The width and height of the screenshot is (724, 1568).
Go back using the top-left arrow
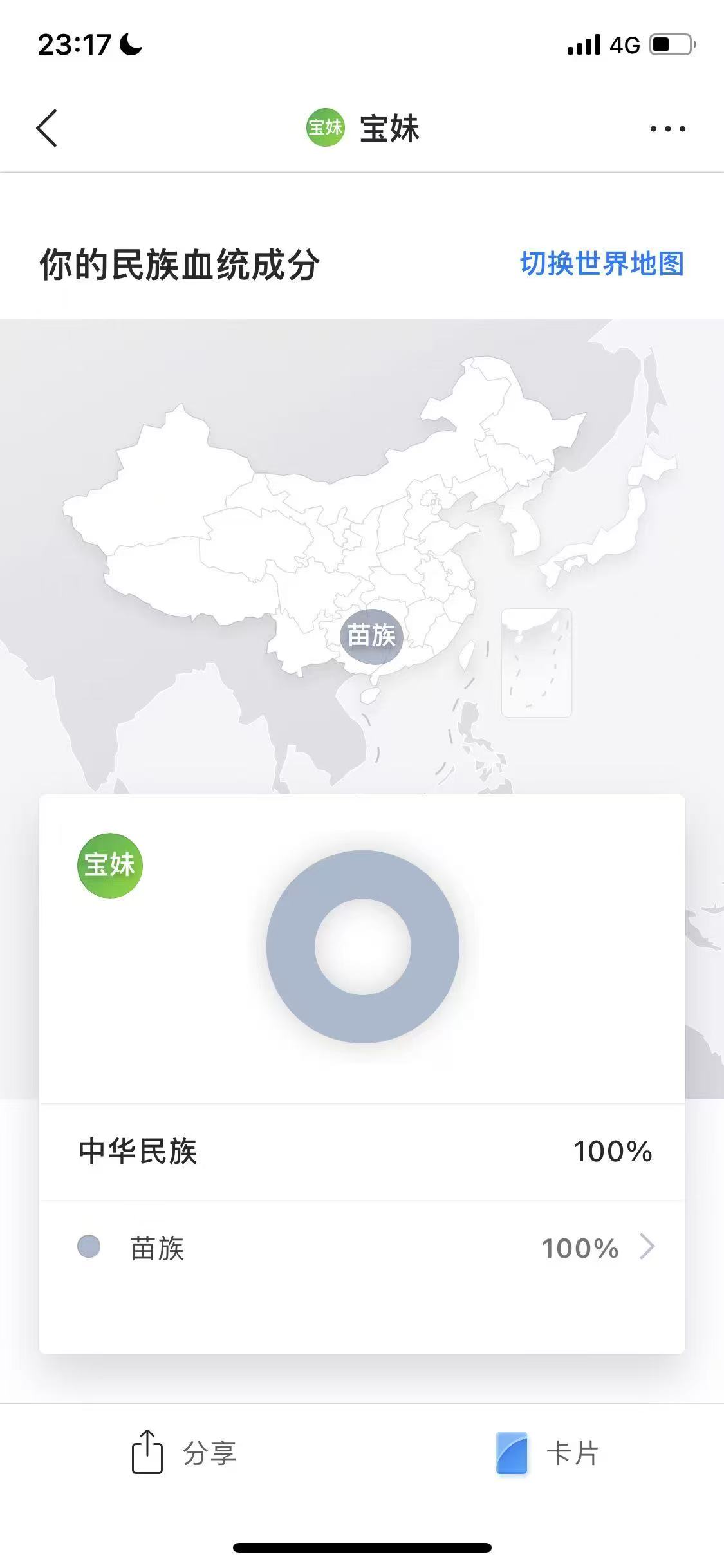(x=47, y=128)
